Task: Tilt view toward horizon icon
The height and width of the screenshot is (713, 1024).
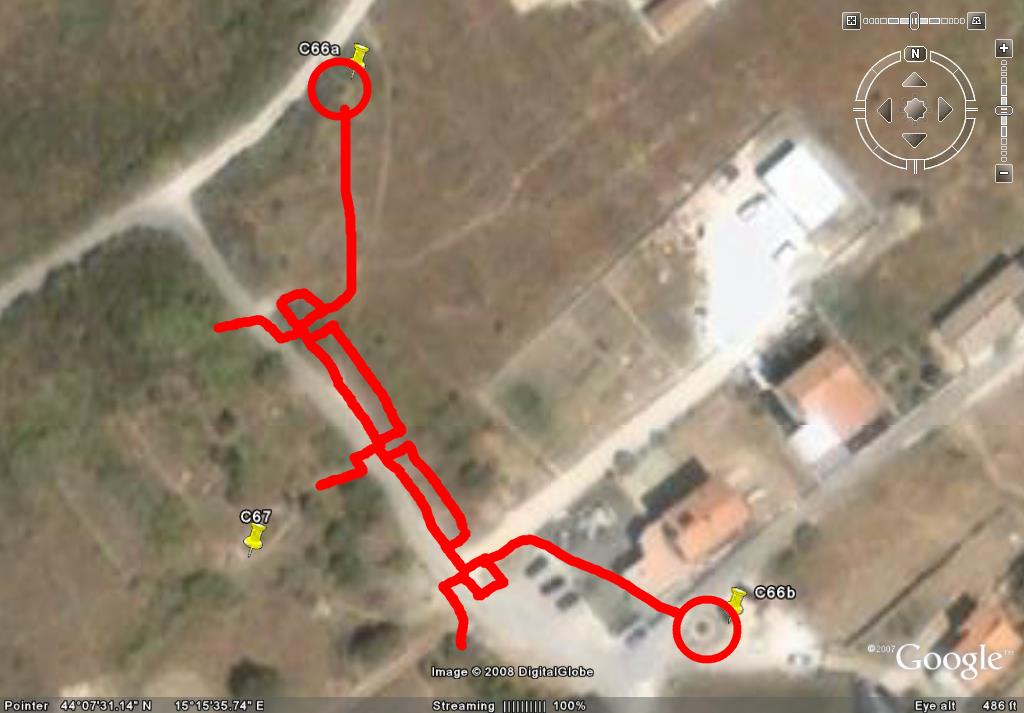Action: coord(977,20)
